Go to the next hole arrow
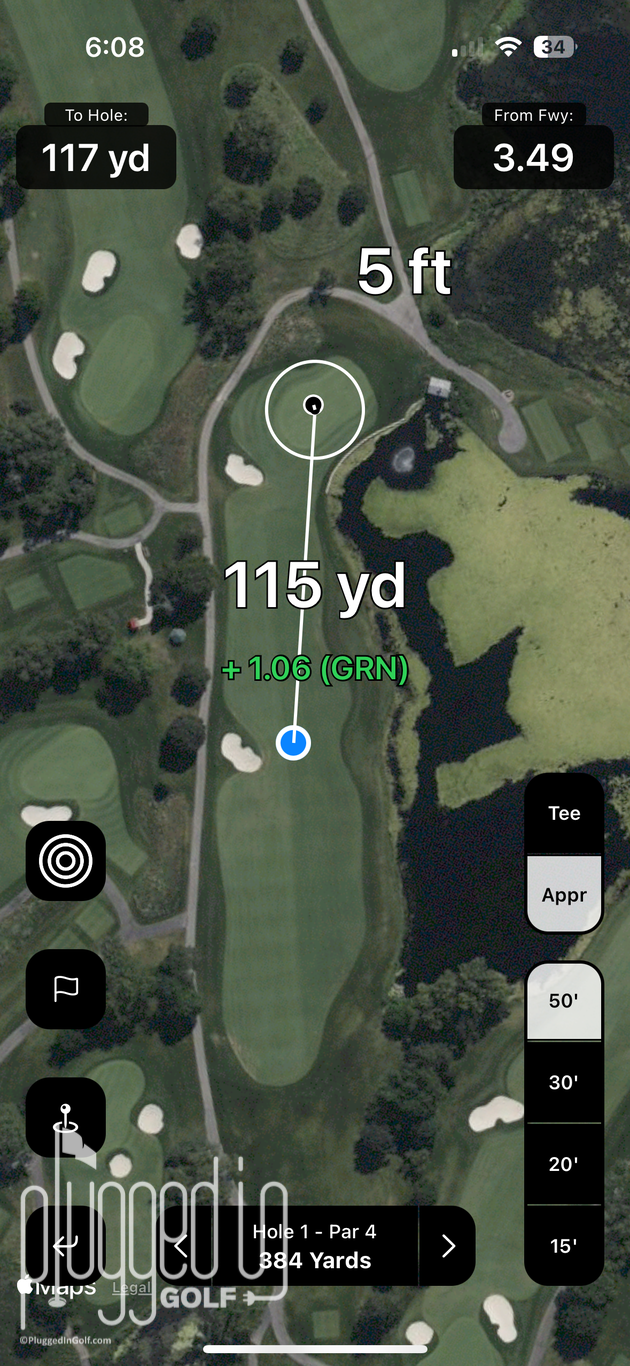 click(x=448, y=1246)
